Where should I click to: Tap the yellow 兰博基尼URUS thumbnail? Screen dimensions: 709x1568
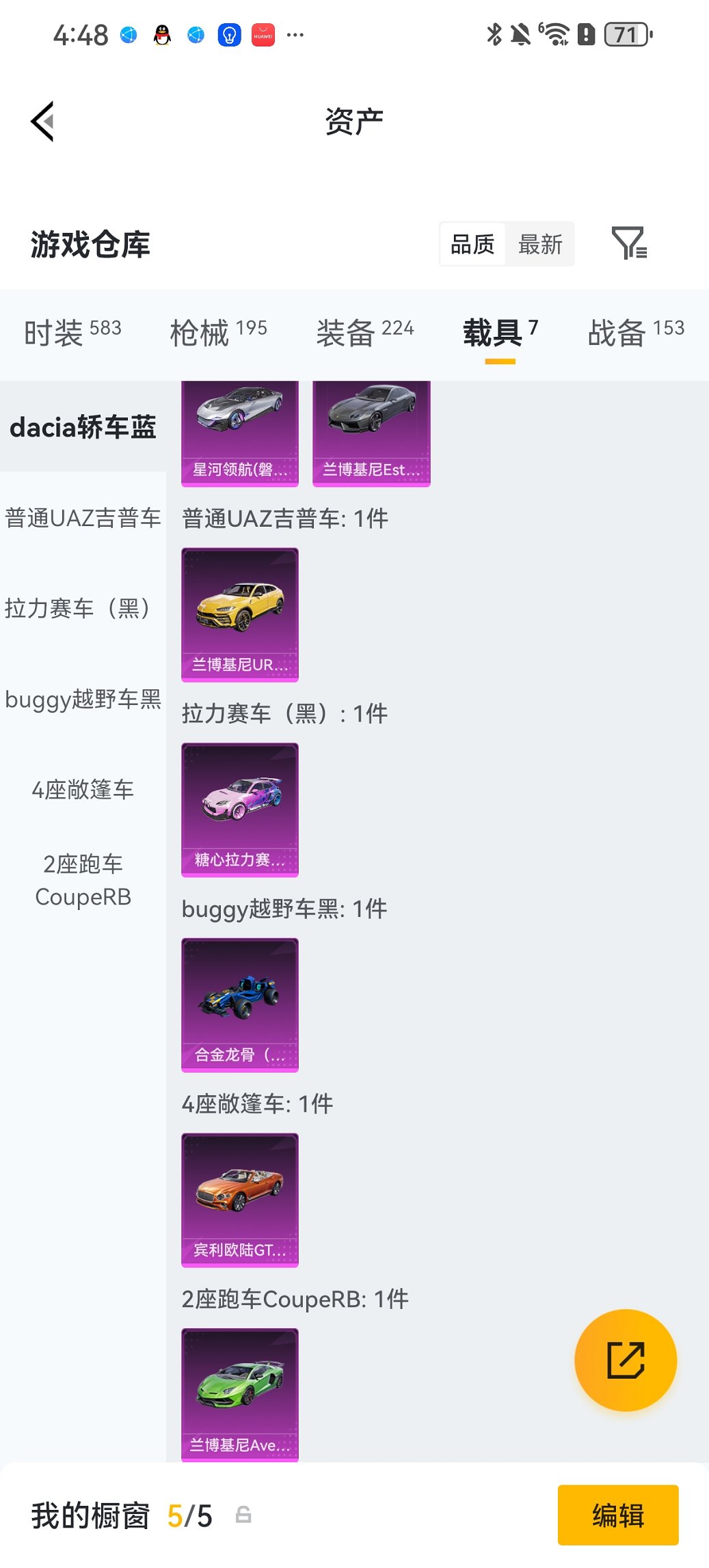[x=239, y=614]
